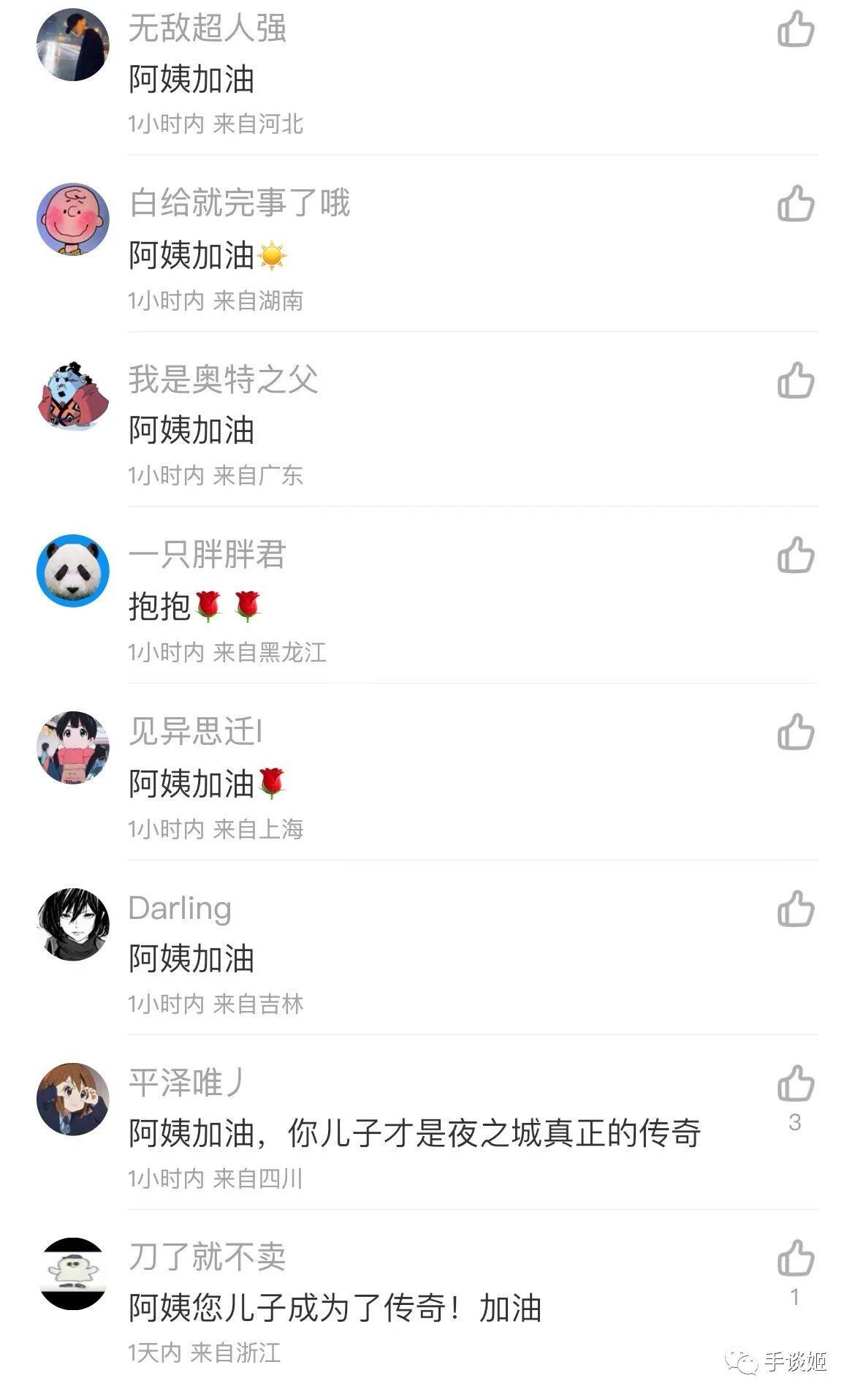
Task: Like the comment by 见异思迁I
Action: point(795,732)
